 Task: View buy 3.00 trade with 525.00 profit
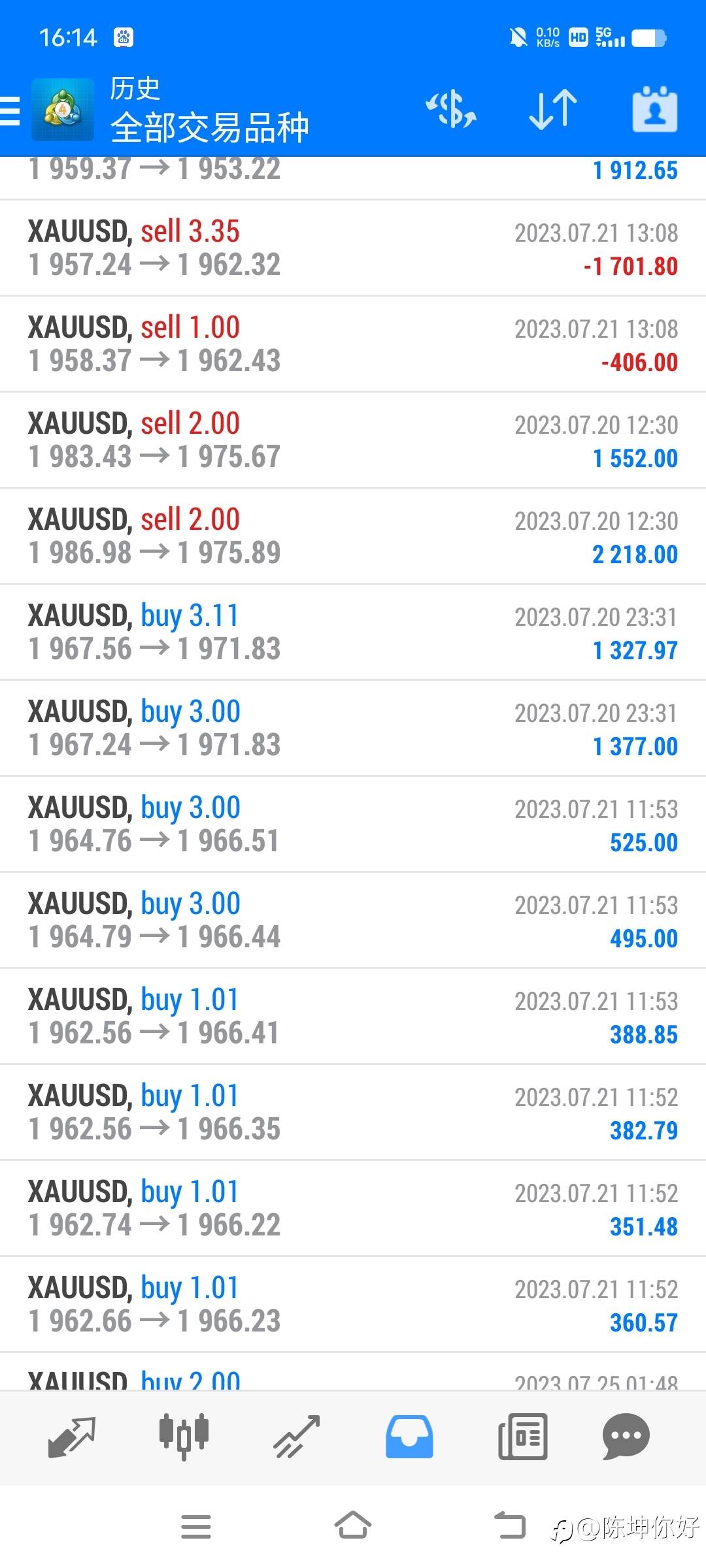click(353, 825)
